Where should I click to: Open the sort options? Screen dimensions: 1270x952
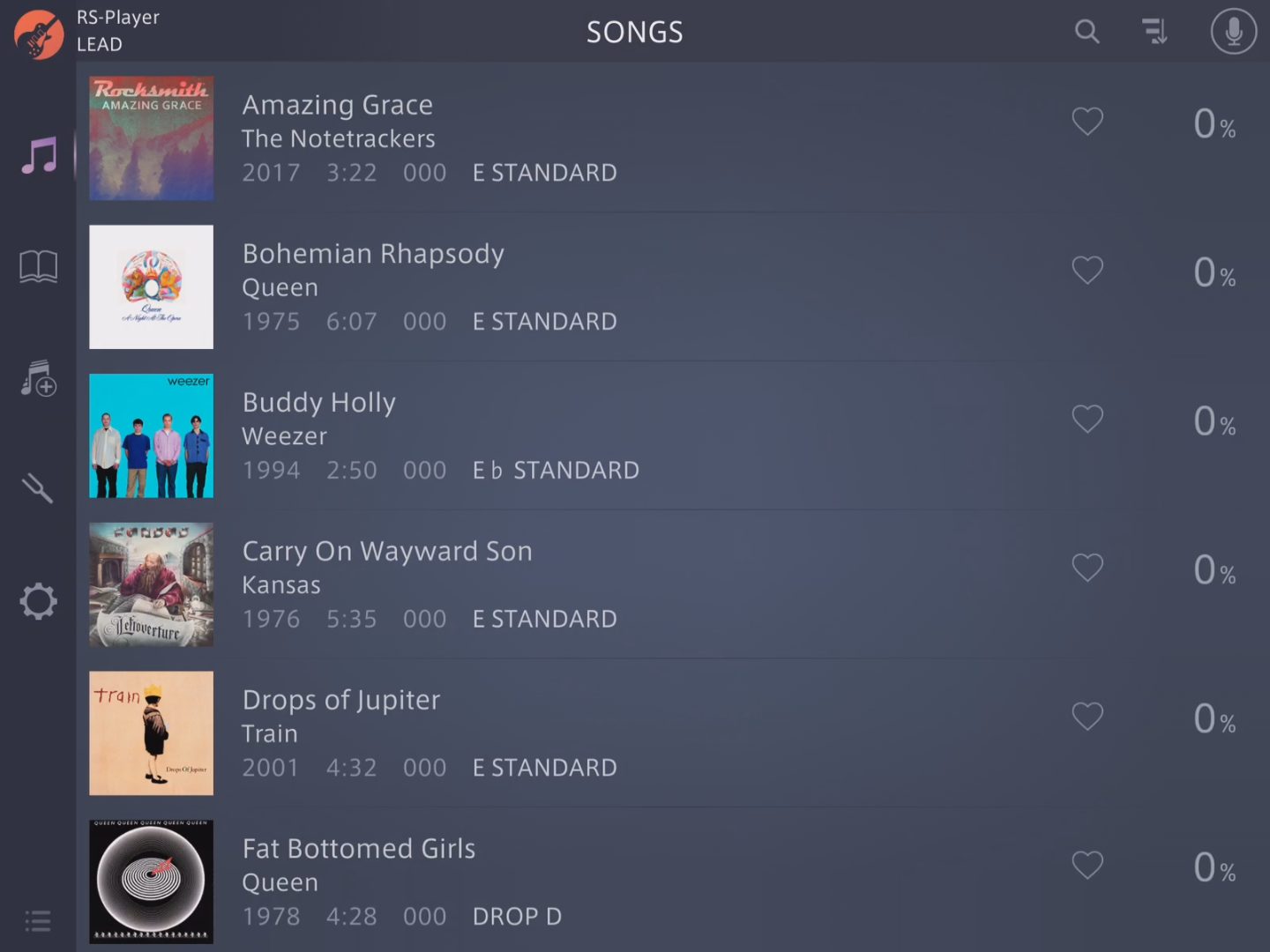1154,33
